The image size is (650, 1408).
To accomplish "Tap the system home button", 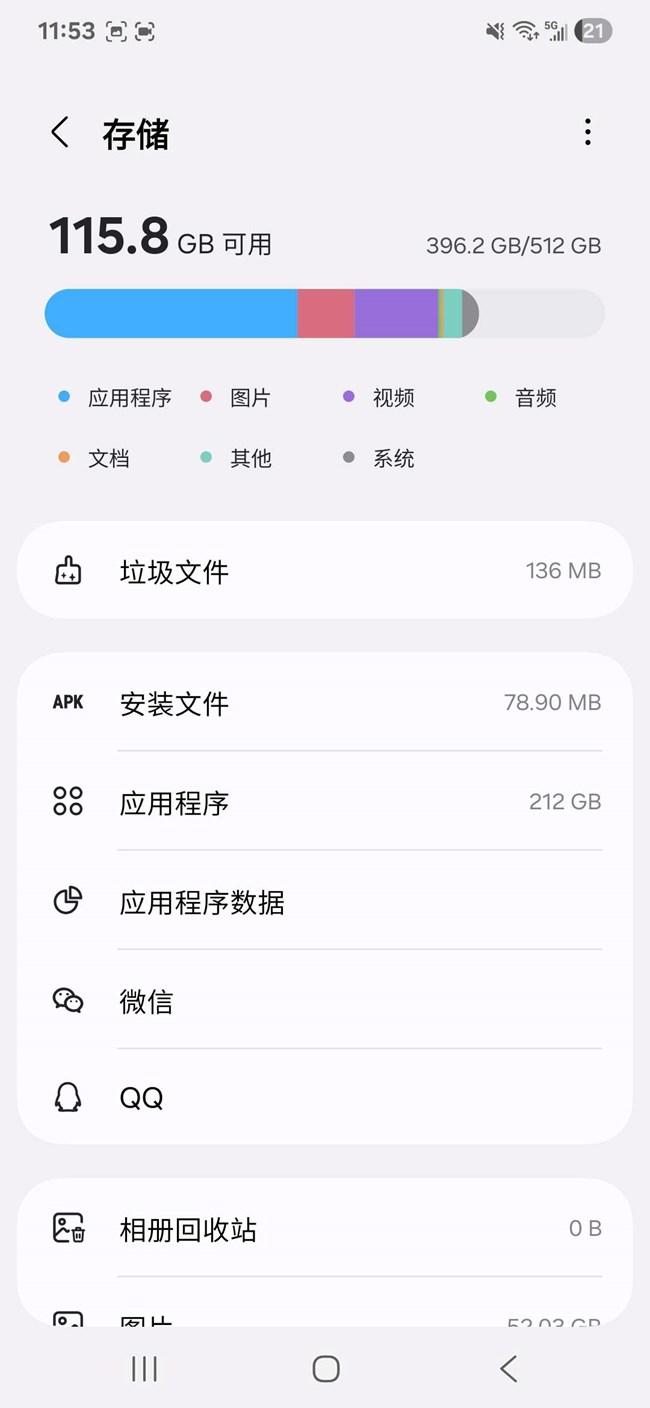I will coord(325,1369).
